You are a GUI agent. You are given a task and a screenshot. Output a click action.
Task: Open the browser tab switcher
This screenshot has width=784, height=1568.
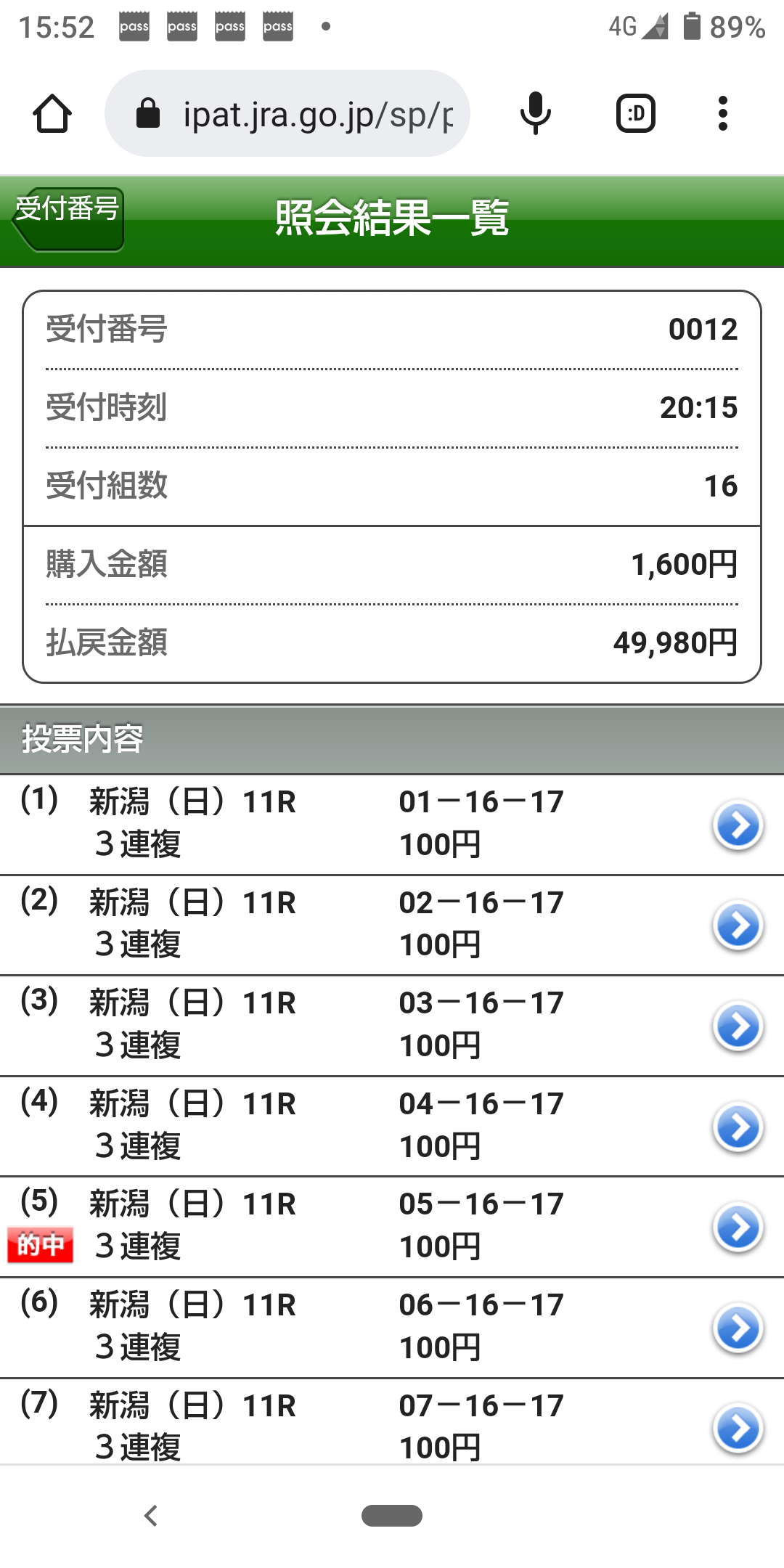point(636,114)
